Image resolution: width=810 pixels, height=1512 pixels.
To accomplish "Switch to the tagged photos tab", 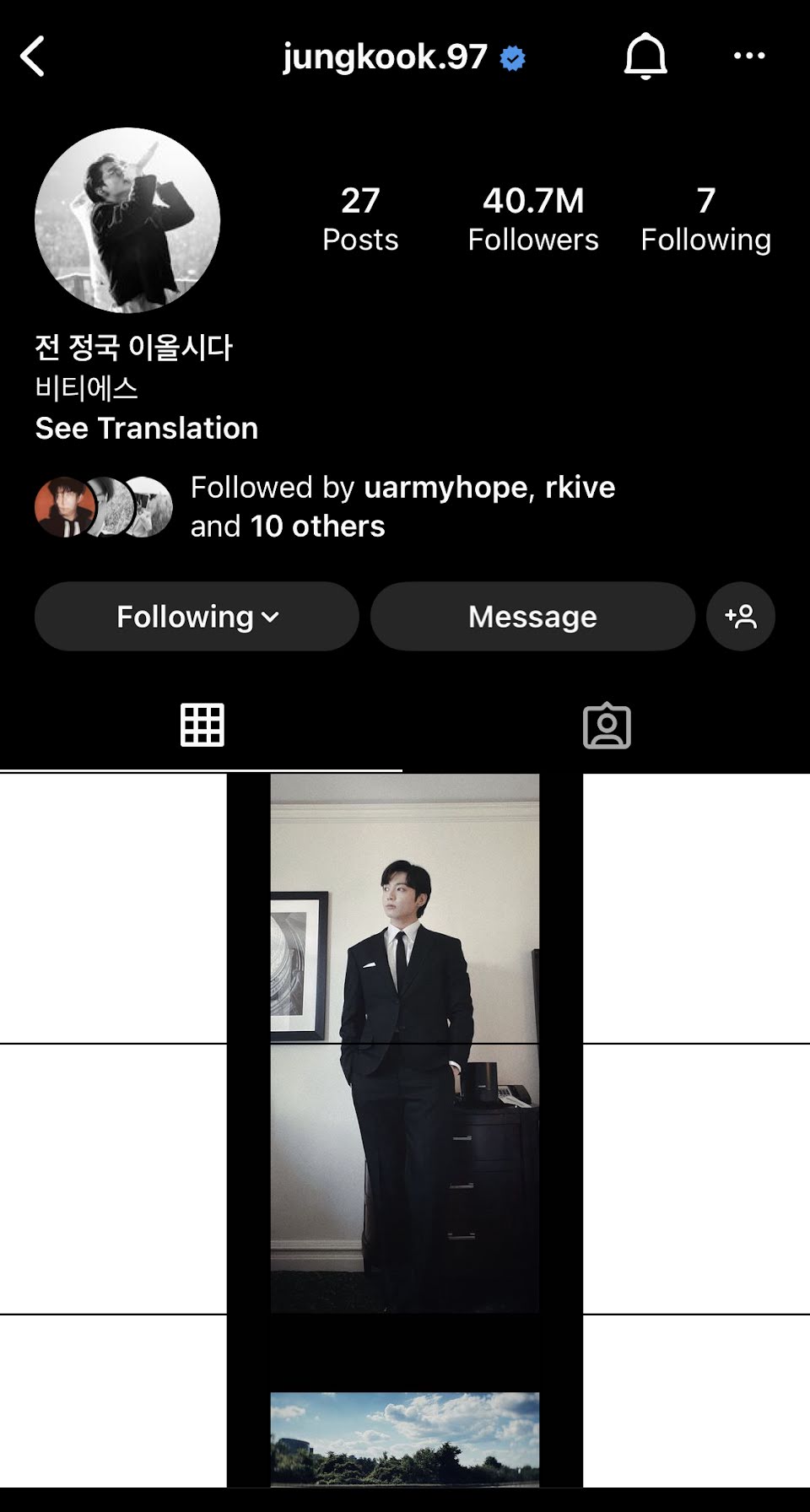I will 607,726.
